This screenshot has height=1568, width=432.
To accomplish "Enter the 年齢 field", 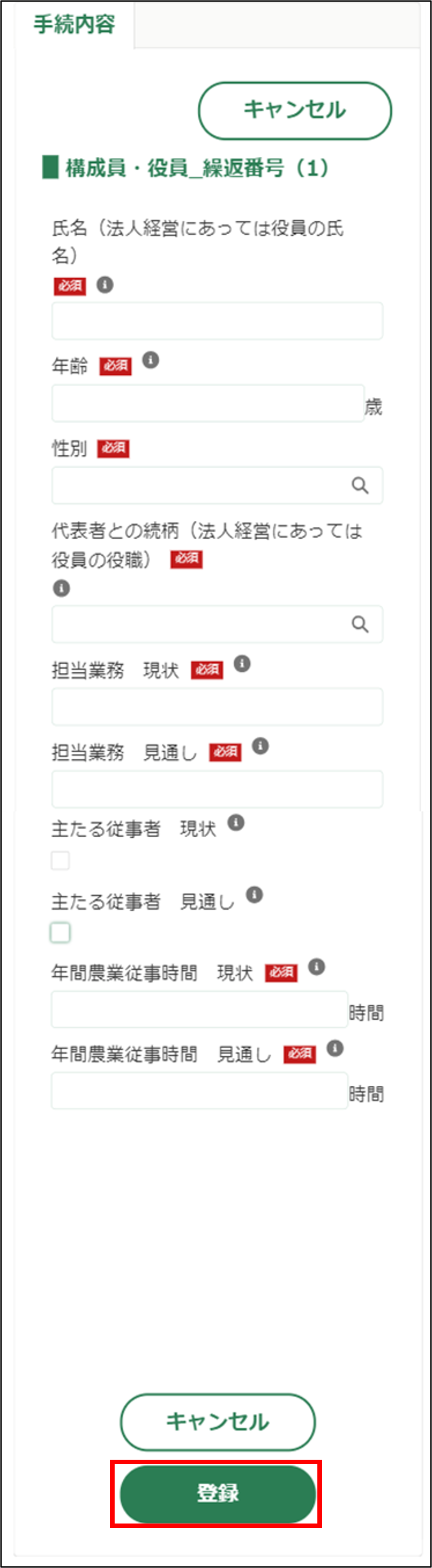I will pyautogui.click(x=208, y=403).
